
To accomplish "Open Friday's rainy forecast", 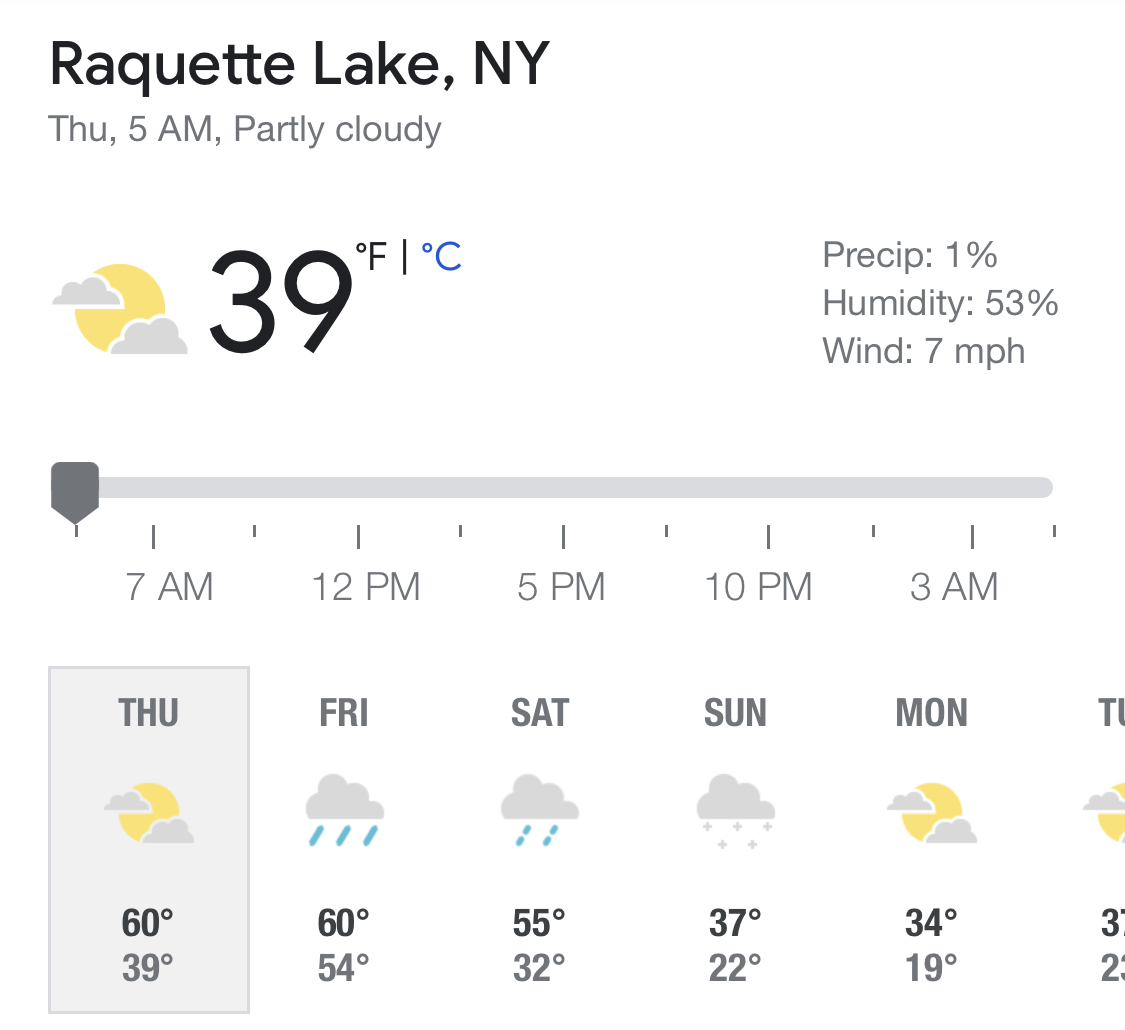I will [344, 840].
